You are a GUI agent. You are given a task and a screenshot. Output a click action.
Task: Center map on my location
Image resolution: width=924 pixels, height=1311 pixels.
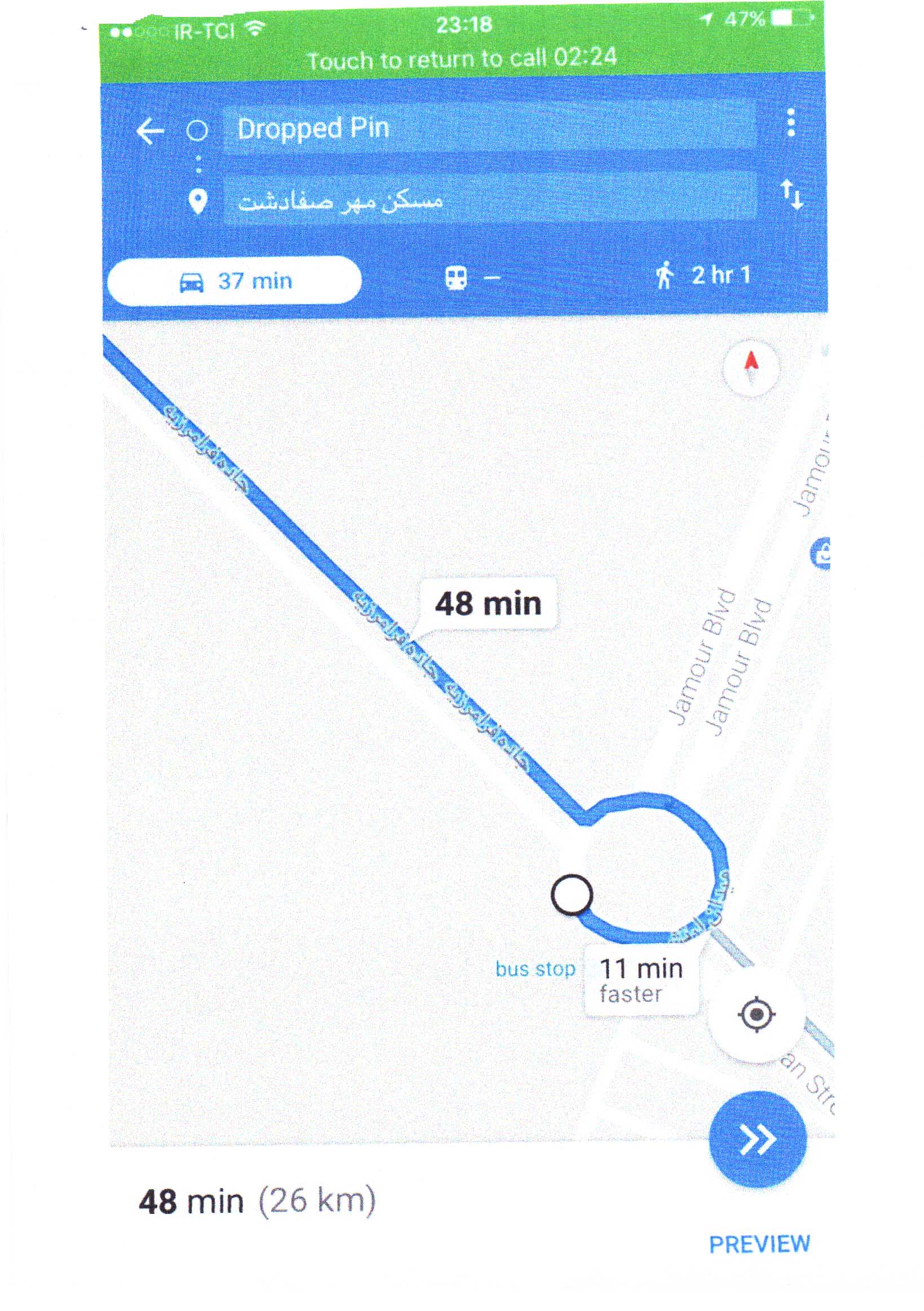pos(756,1014)
